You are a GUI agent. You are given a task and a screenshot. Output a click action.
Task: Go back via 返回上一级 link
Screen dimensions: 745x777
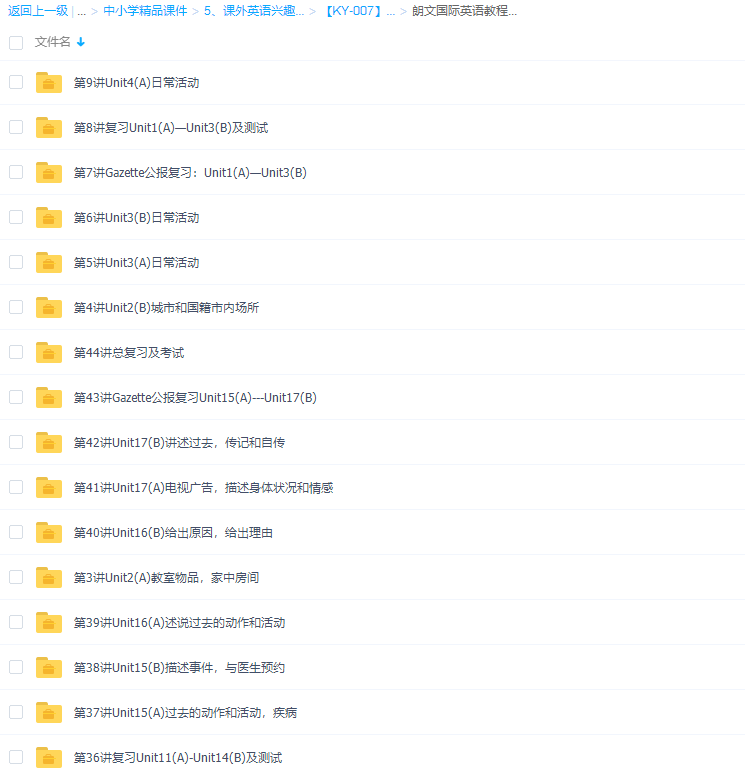coord(38,11)
